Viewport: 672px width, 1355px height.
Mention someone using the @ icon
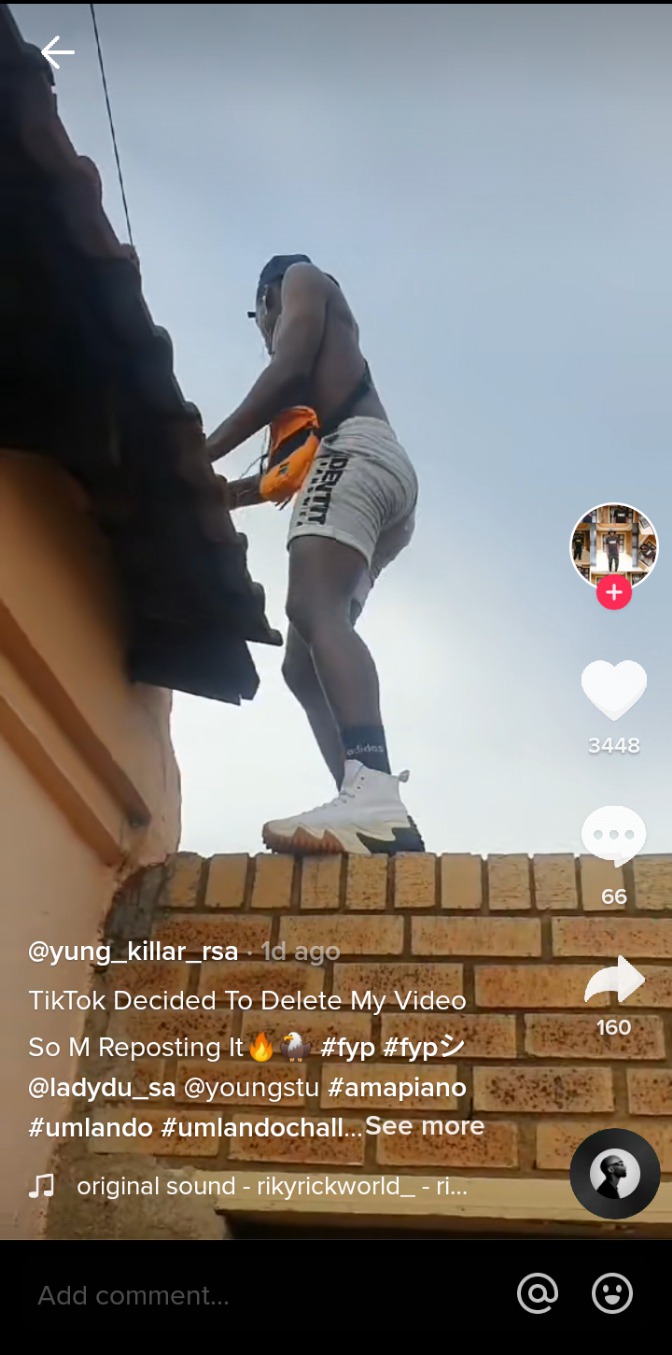tap(537, 1294)
